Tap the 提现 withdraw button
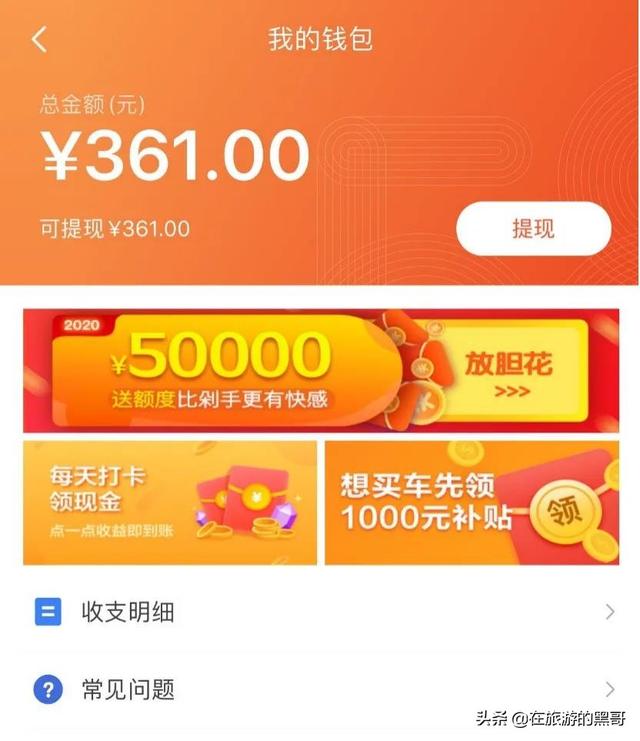Viewport: 640px width, 741px height. click(x=533, y=228)
